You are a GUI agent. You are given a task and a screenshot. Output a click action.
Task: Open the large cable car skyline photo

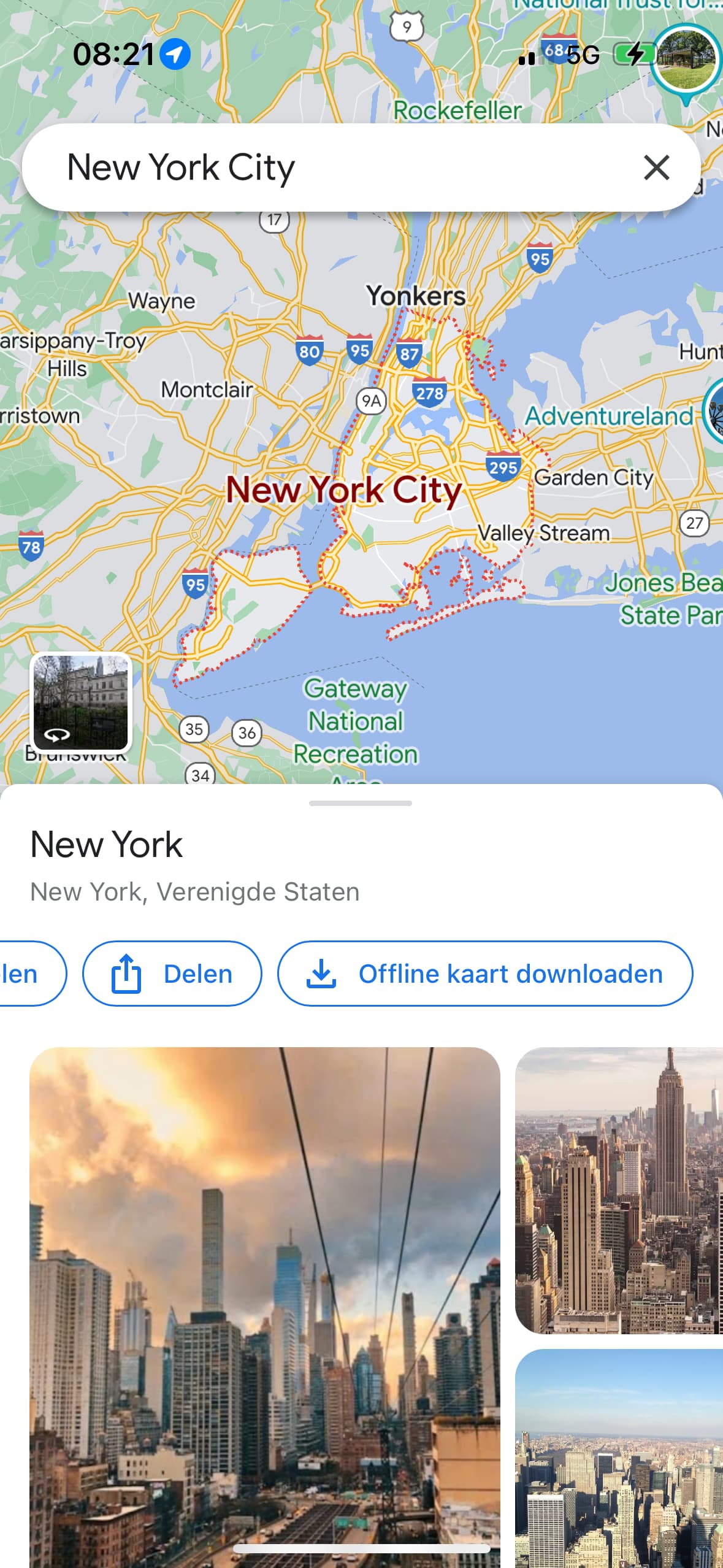(265, 1307)
